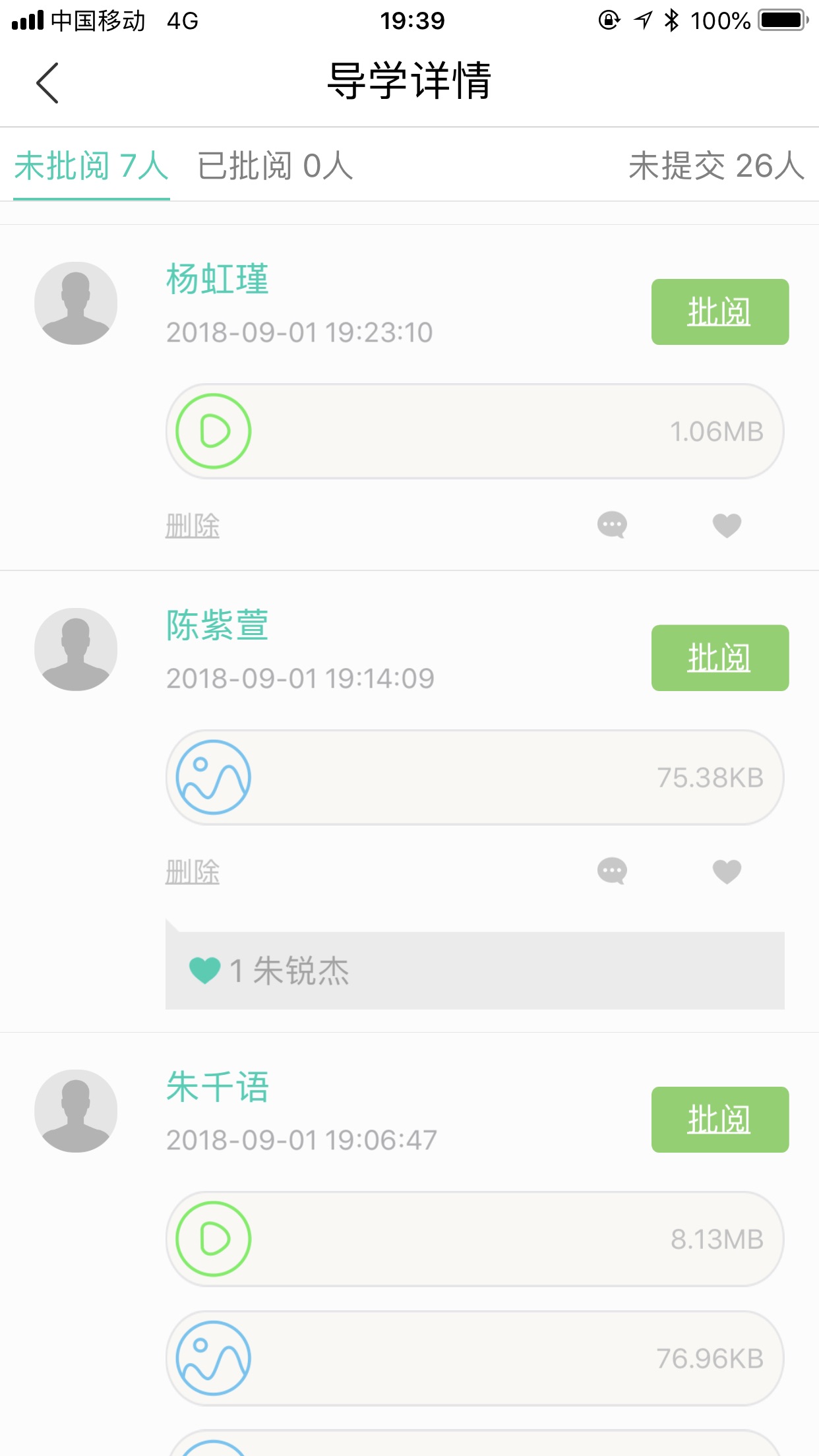Open 朱千语's profile name

tap(217, 1087)
